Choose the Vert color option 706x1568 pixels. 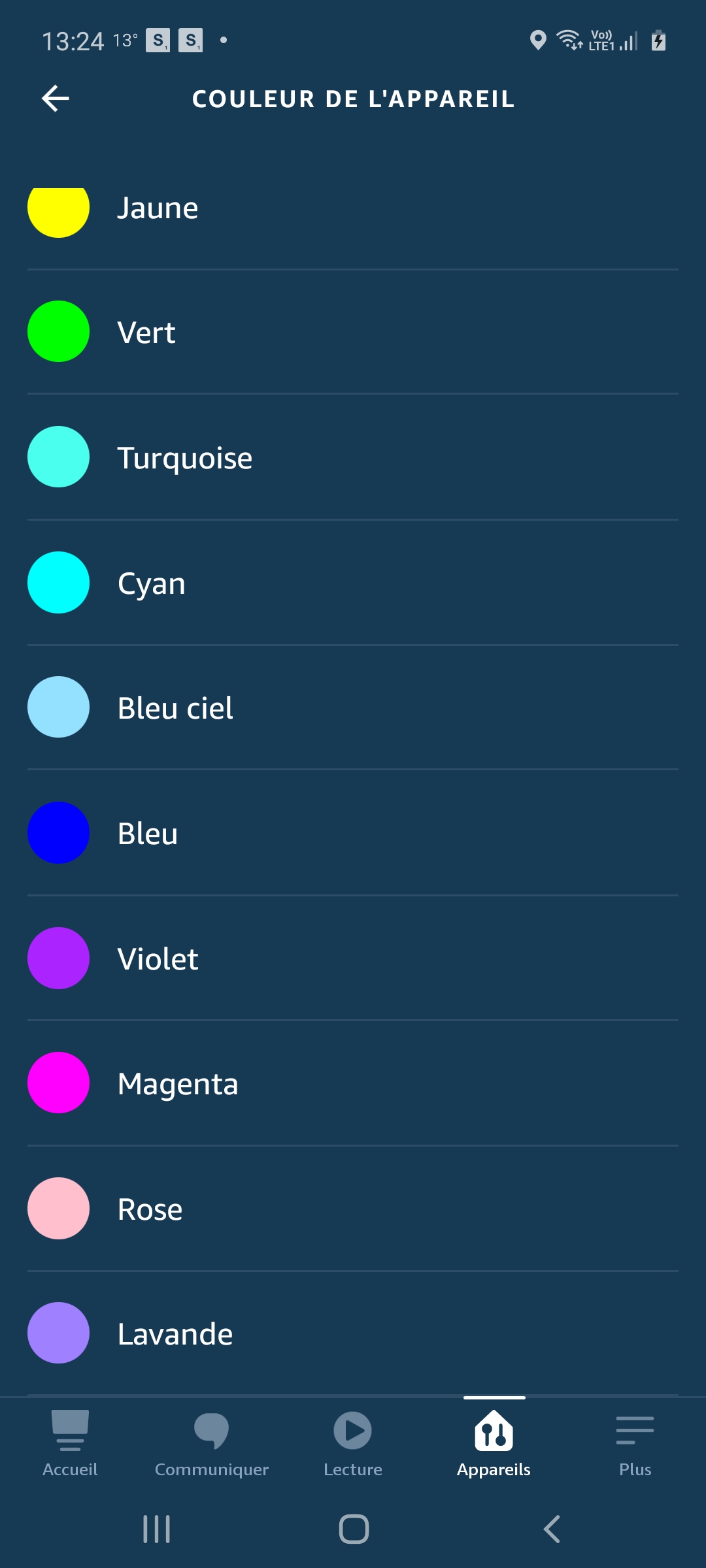tap(353, 332)
